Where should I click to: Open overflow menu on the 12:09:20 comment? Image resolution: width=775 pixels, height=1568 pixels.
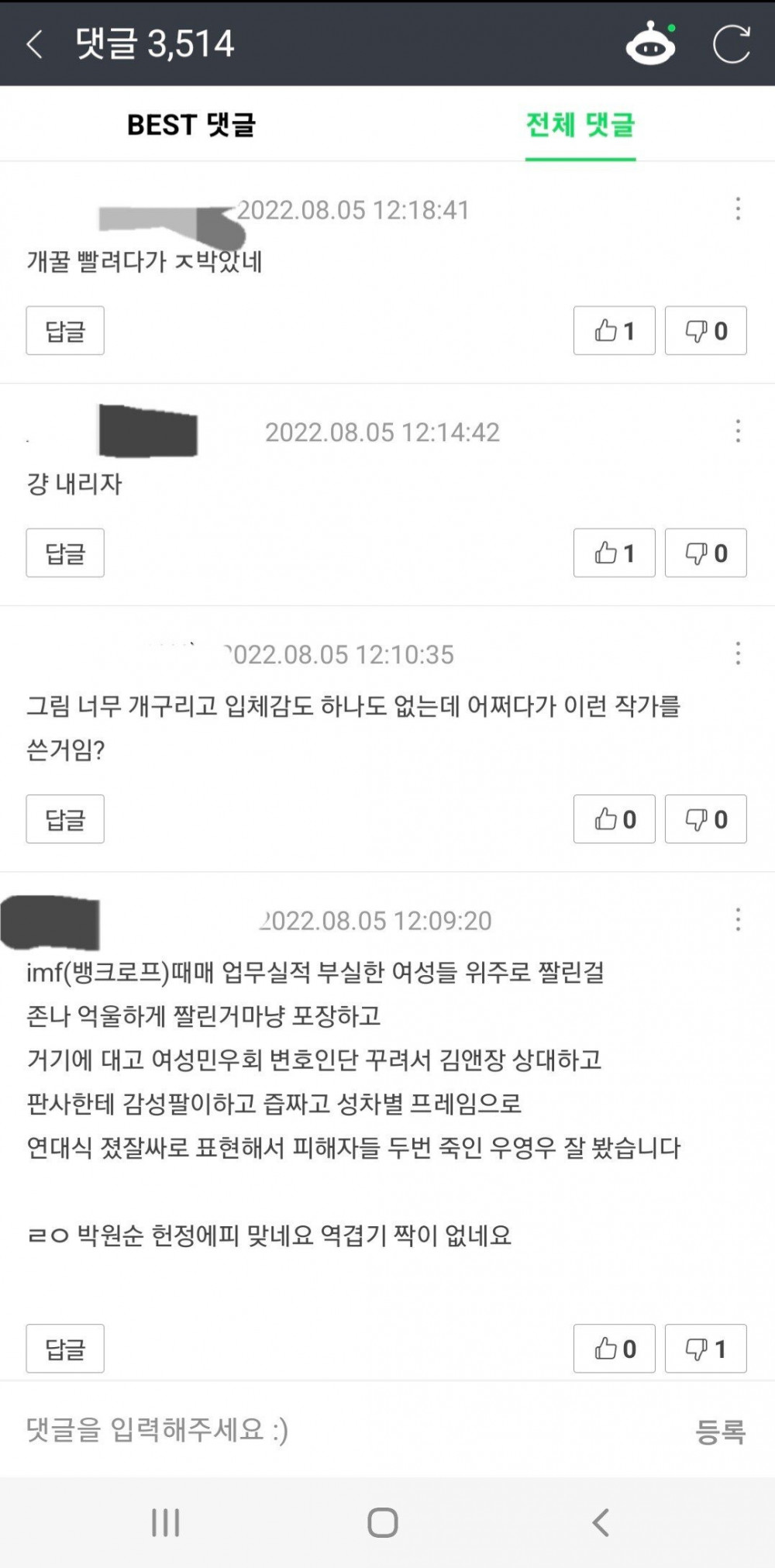tap(738, 920)
